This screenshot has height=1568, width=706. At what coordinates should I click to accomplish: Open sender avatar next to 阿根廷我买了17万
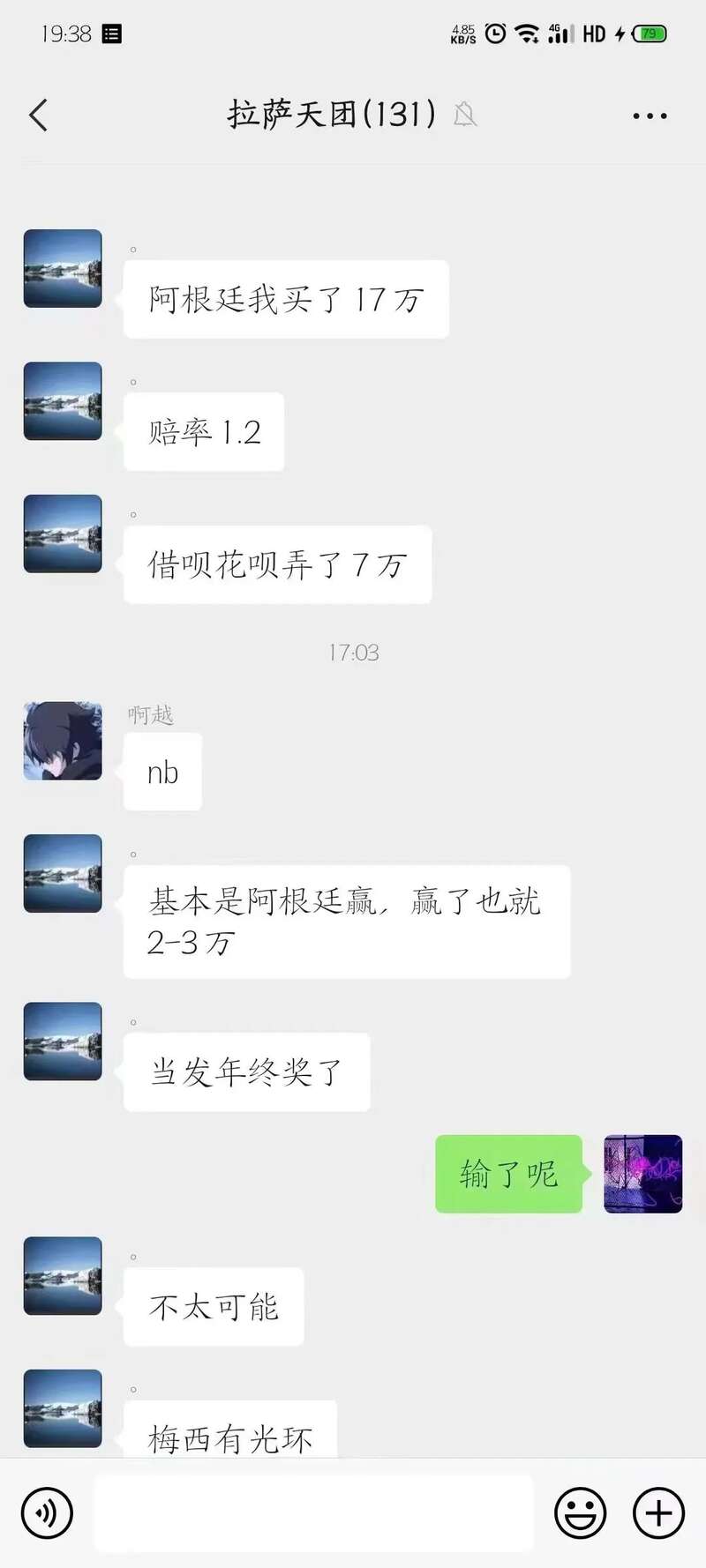[x=63, y=268]
